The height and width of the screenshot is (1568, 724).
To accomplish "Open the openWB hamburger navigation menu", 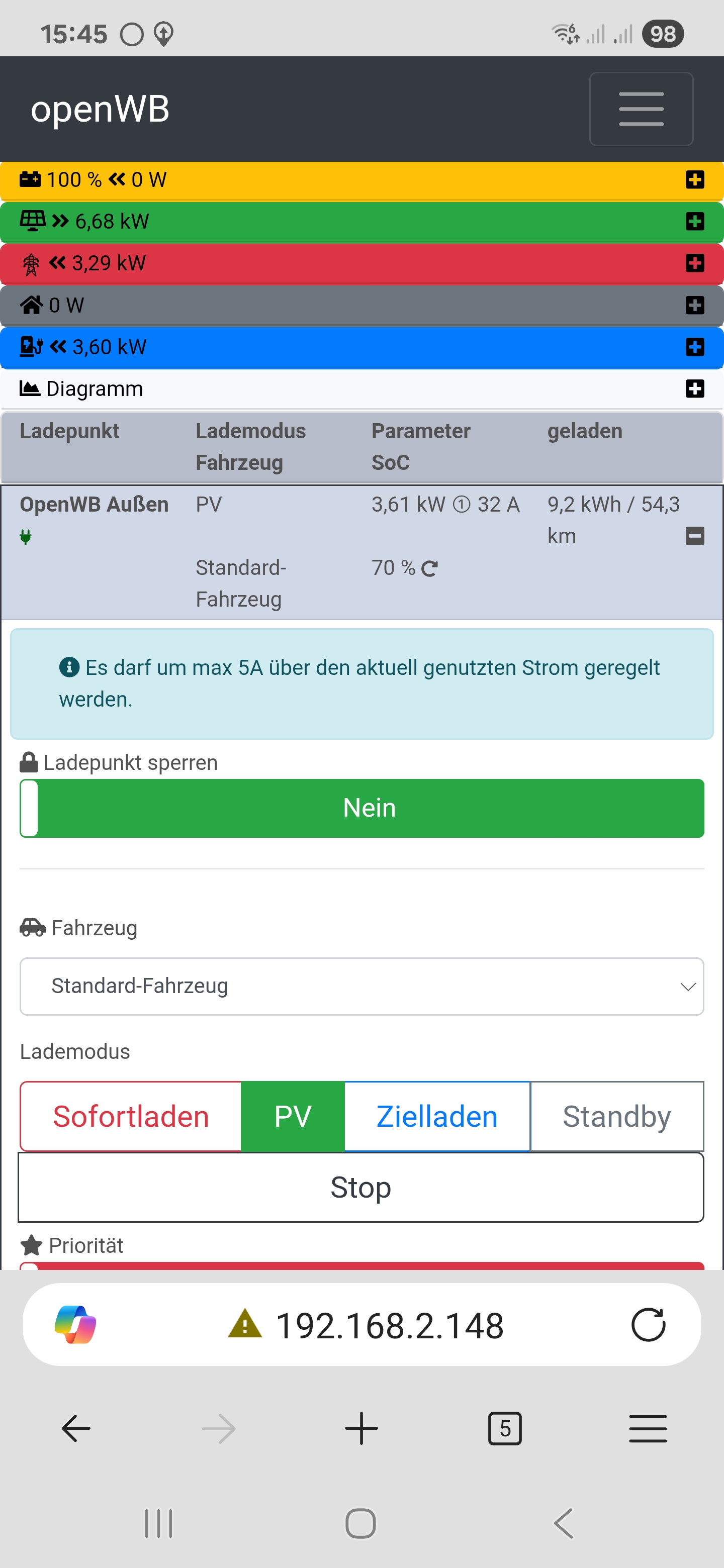I will [x=641, y=109].
